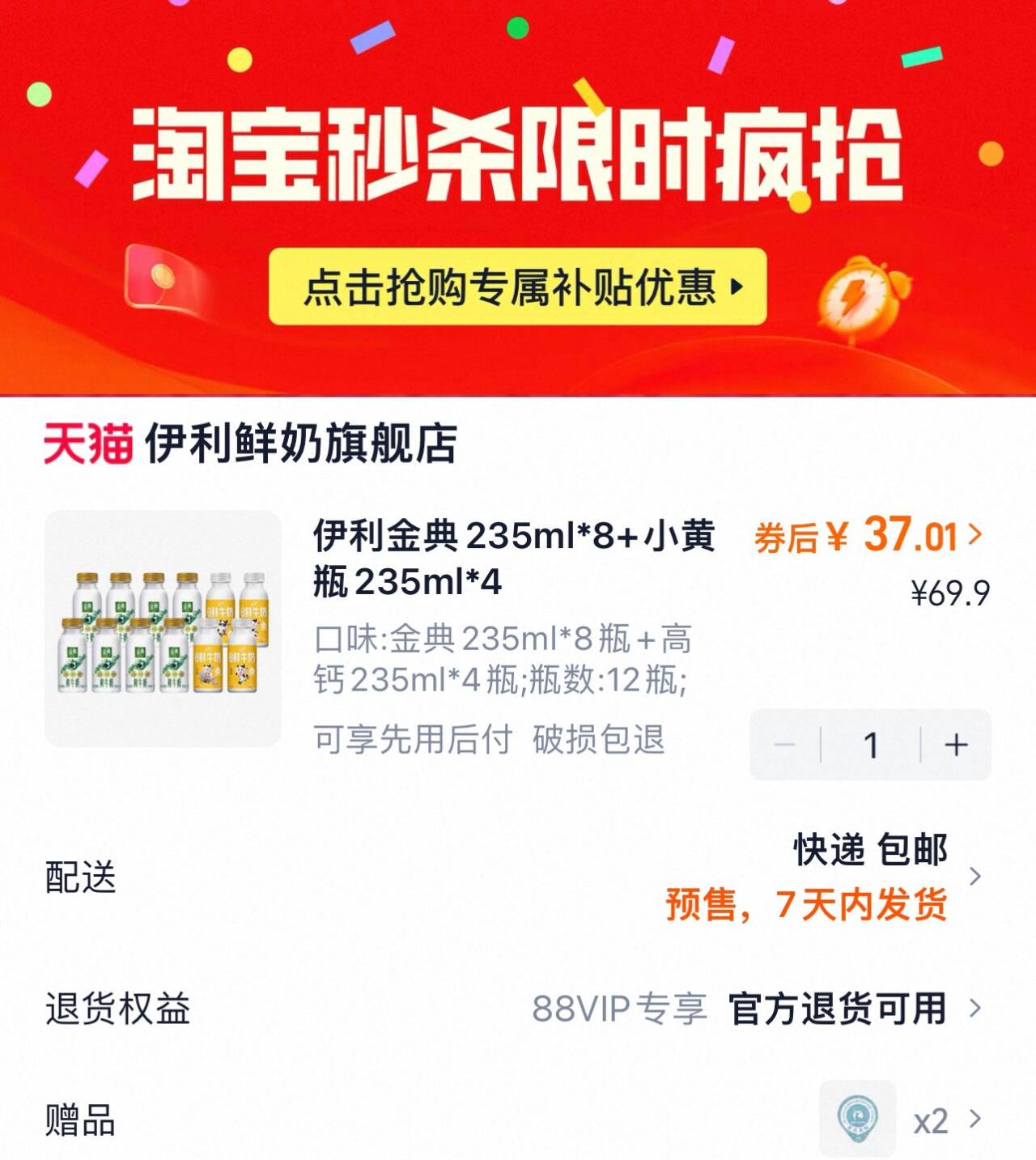Increase quantity with the plus stepper
Screen dimensions: 1036x1160
pyautogui.click(x=955, y=745)
